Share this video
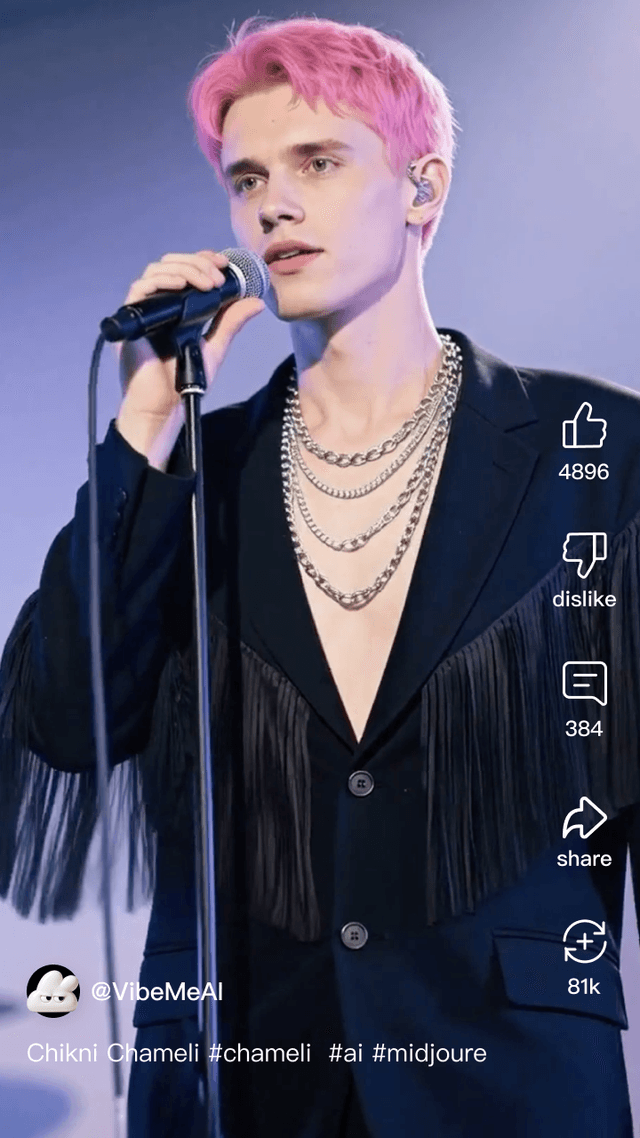The height and width of the screenshot is (1138, 640). coord(584,818)
